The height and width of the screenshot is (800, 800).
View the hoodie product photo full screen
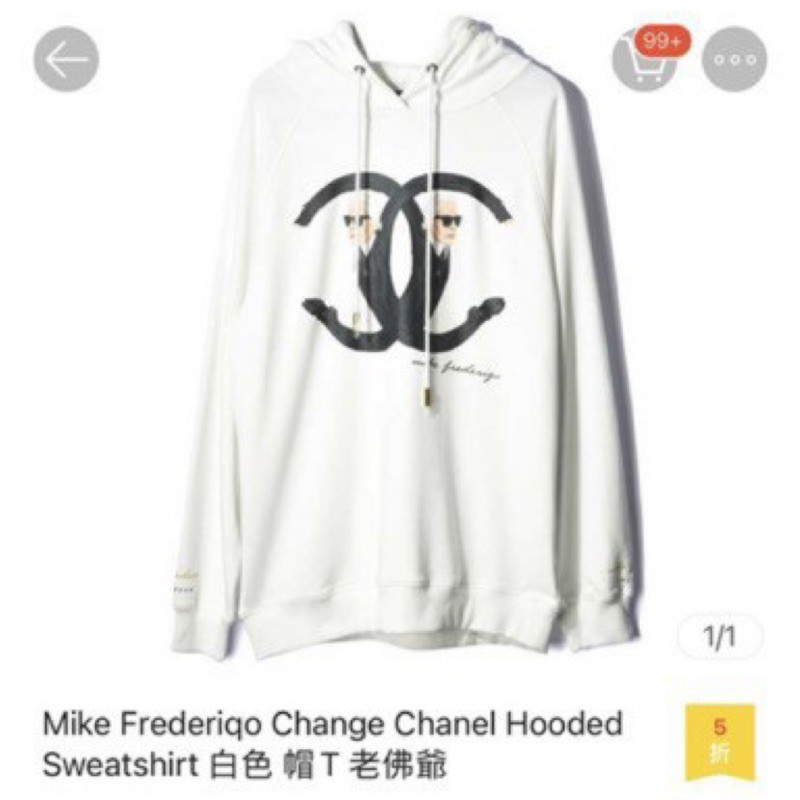click(400, 360)
